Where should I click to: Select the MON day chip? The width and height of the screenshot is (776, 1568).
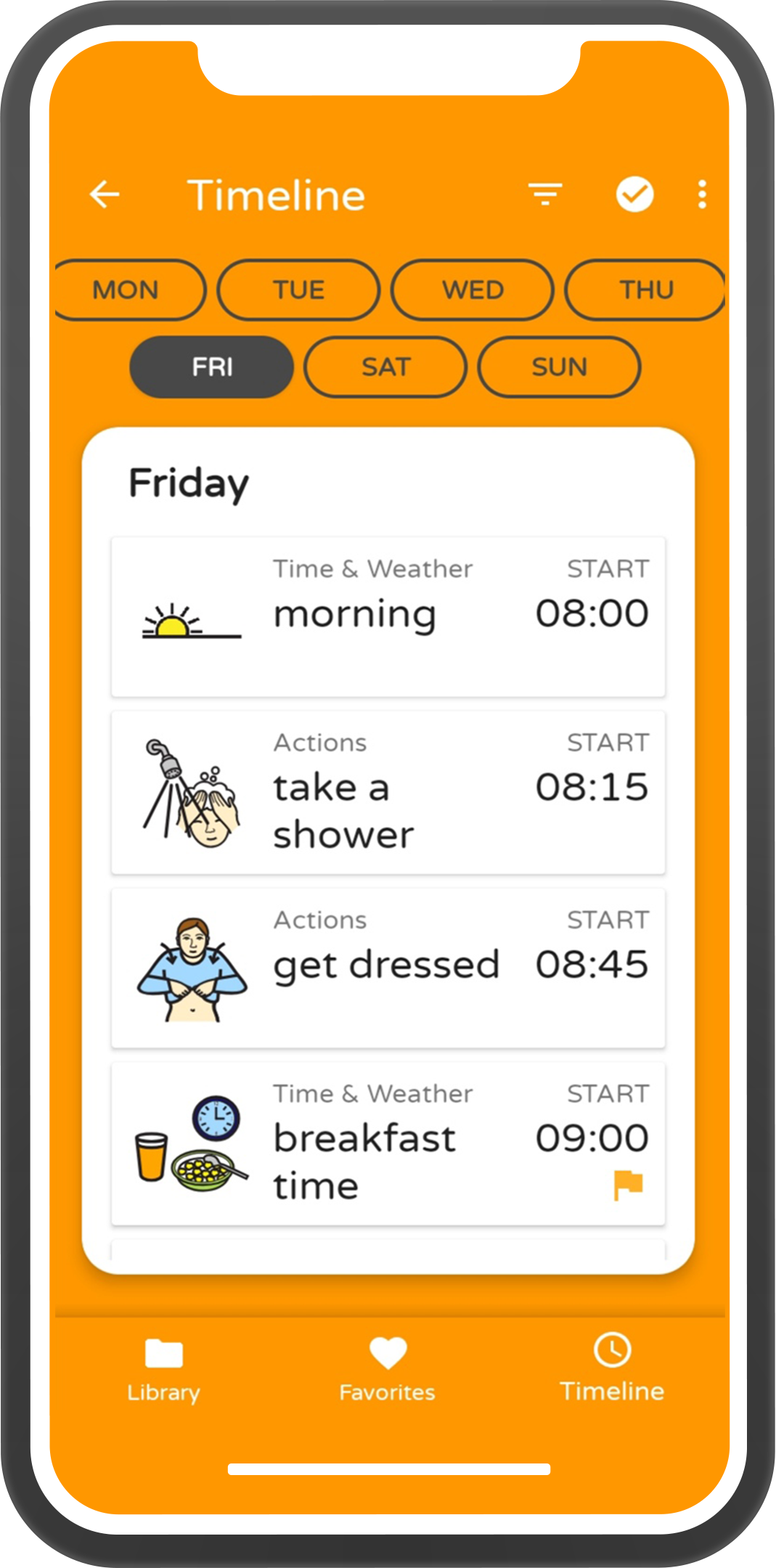126,290
